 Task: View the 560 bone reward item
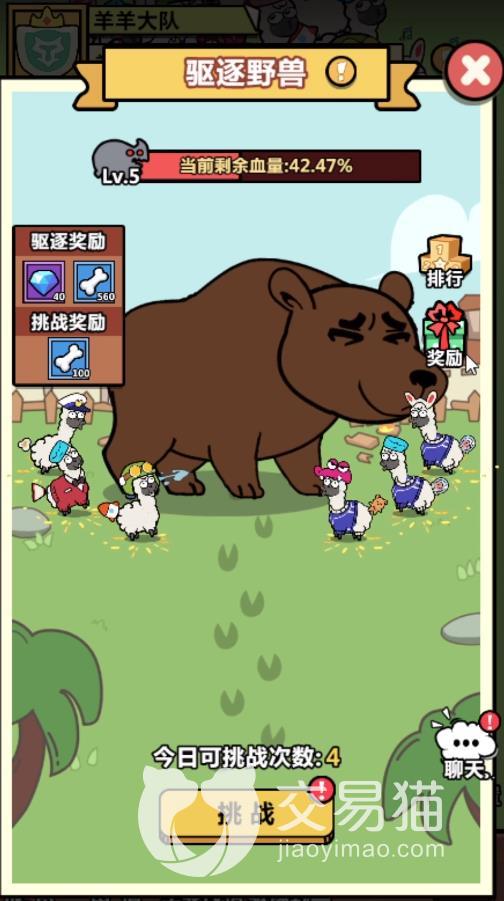coord(94,282)
